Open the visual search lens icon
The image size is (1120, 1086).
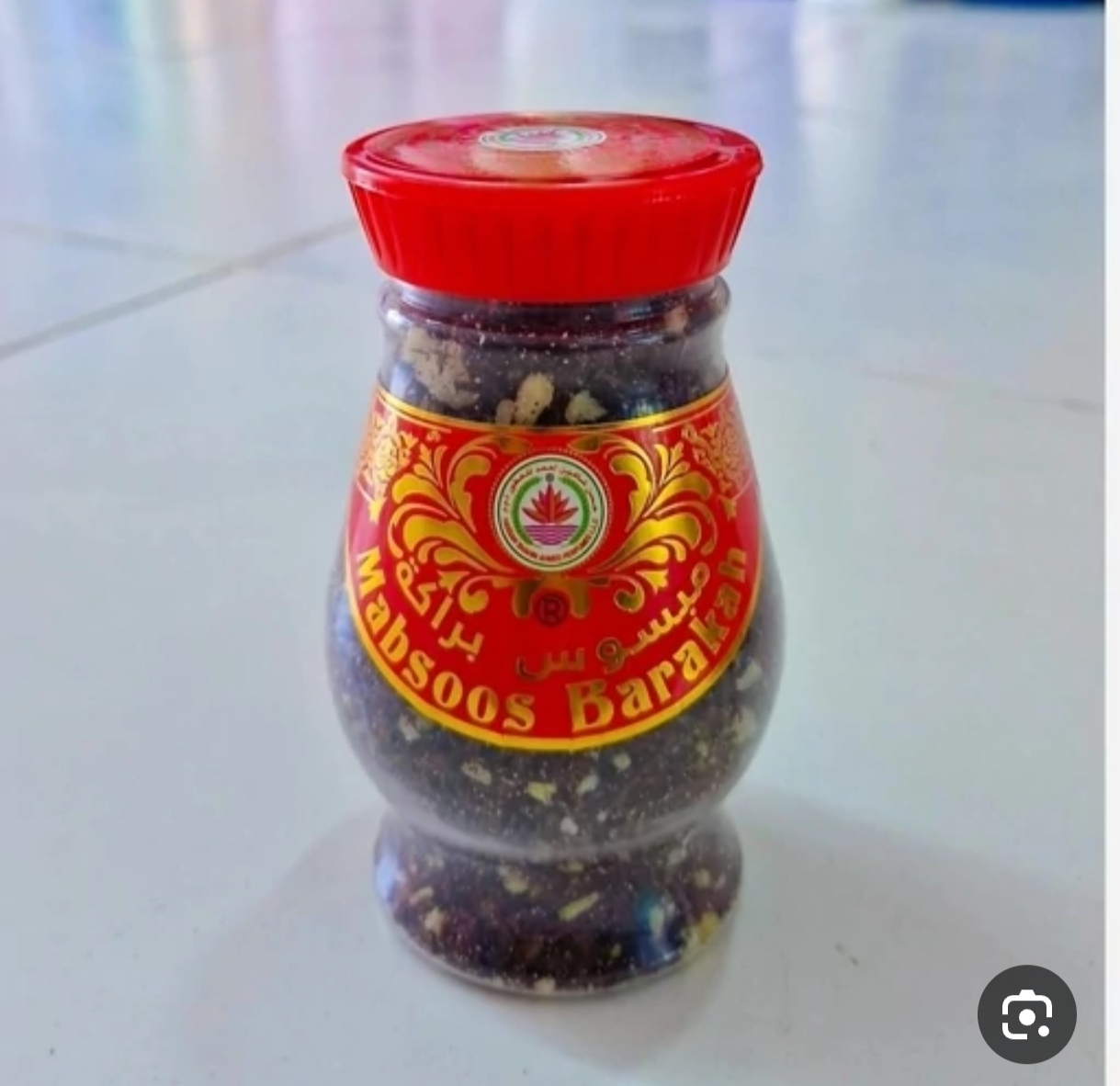click(x=1026, y=1014)
